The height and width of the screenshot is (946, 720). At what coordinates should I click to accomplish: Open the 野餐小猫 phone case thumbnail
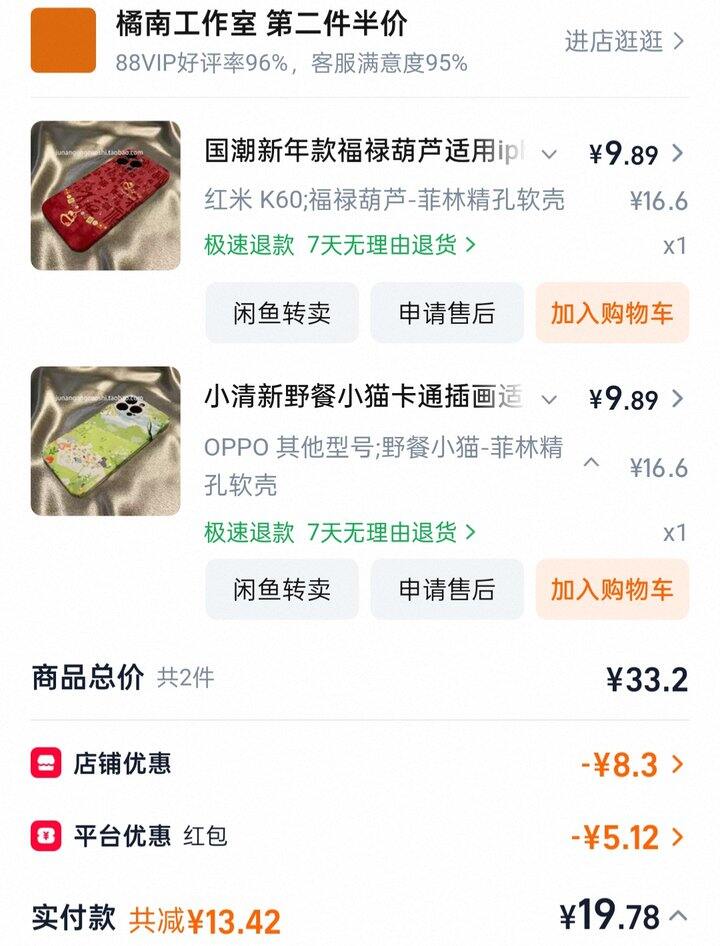[x=105, y=441]
